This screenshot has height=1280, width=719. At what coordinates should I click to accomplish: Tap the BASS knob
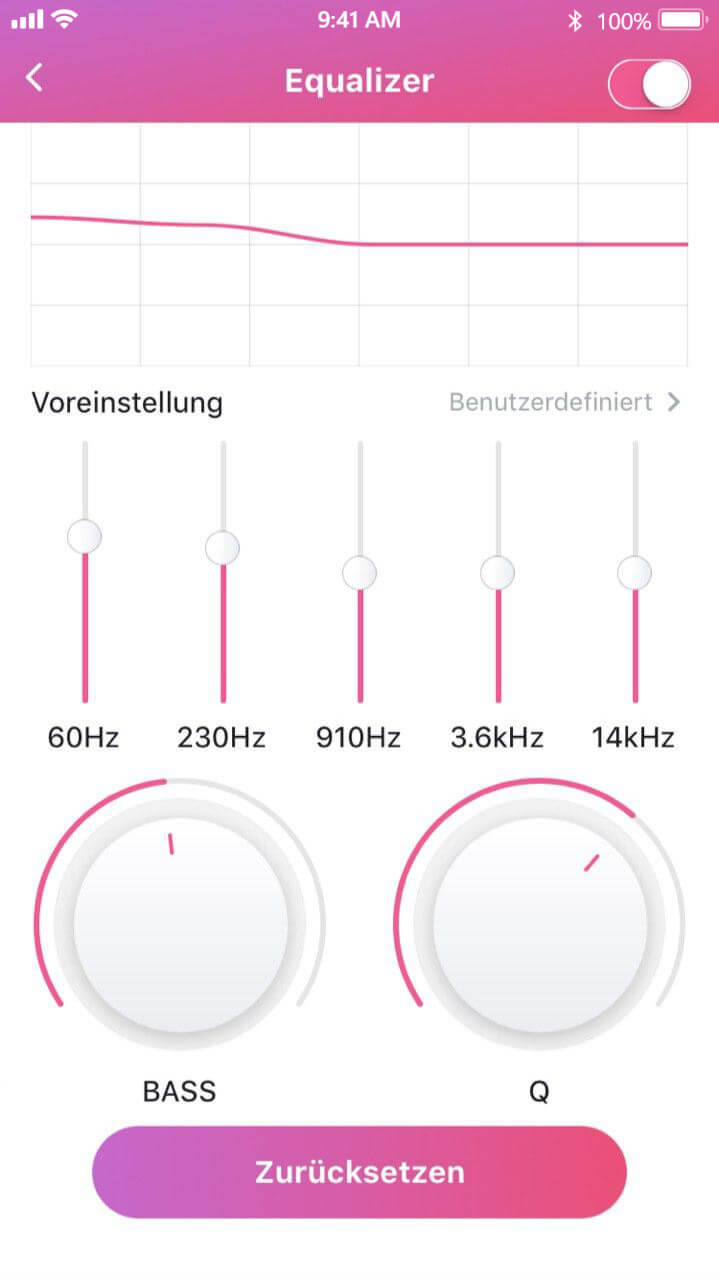(180, 922)
